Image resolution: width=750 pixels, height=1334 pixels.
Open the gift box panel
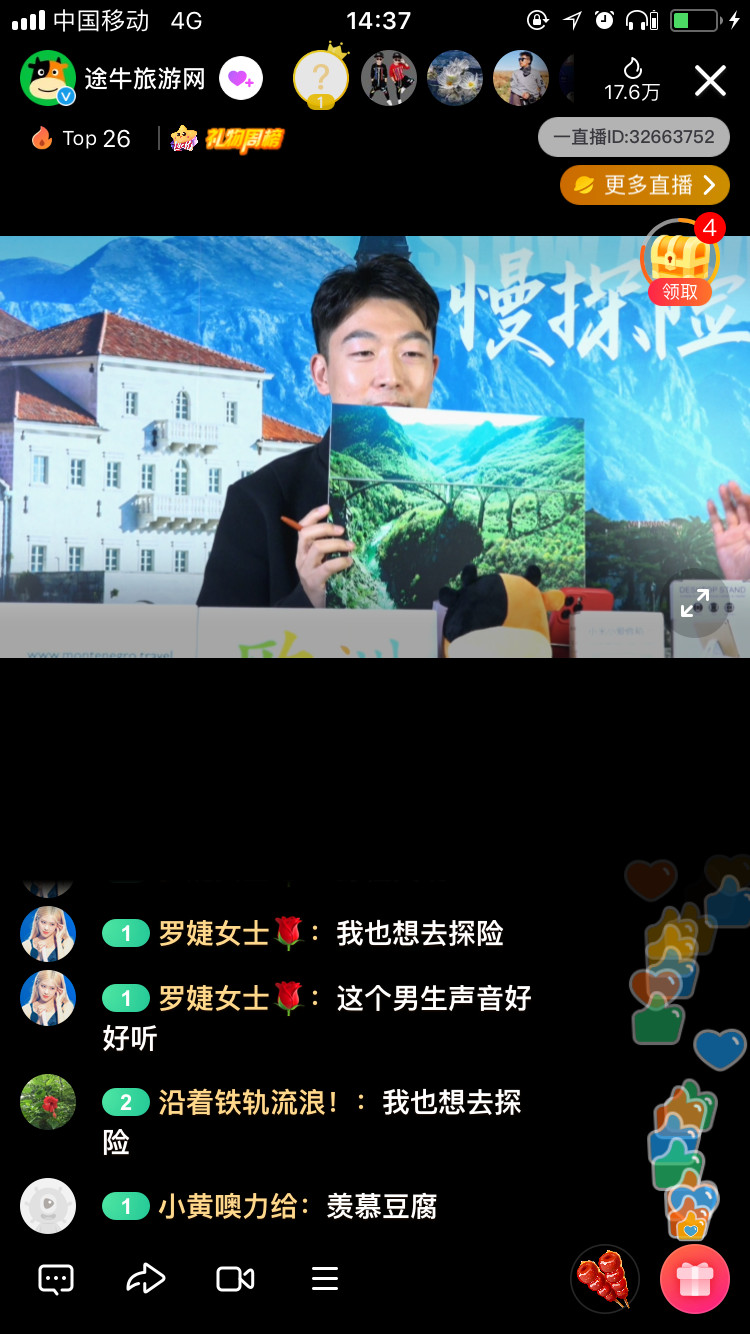pyautogui.click(x=694, y=1279)
